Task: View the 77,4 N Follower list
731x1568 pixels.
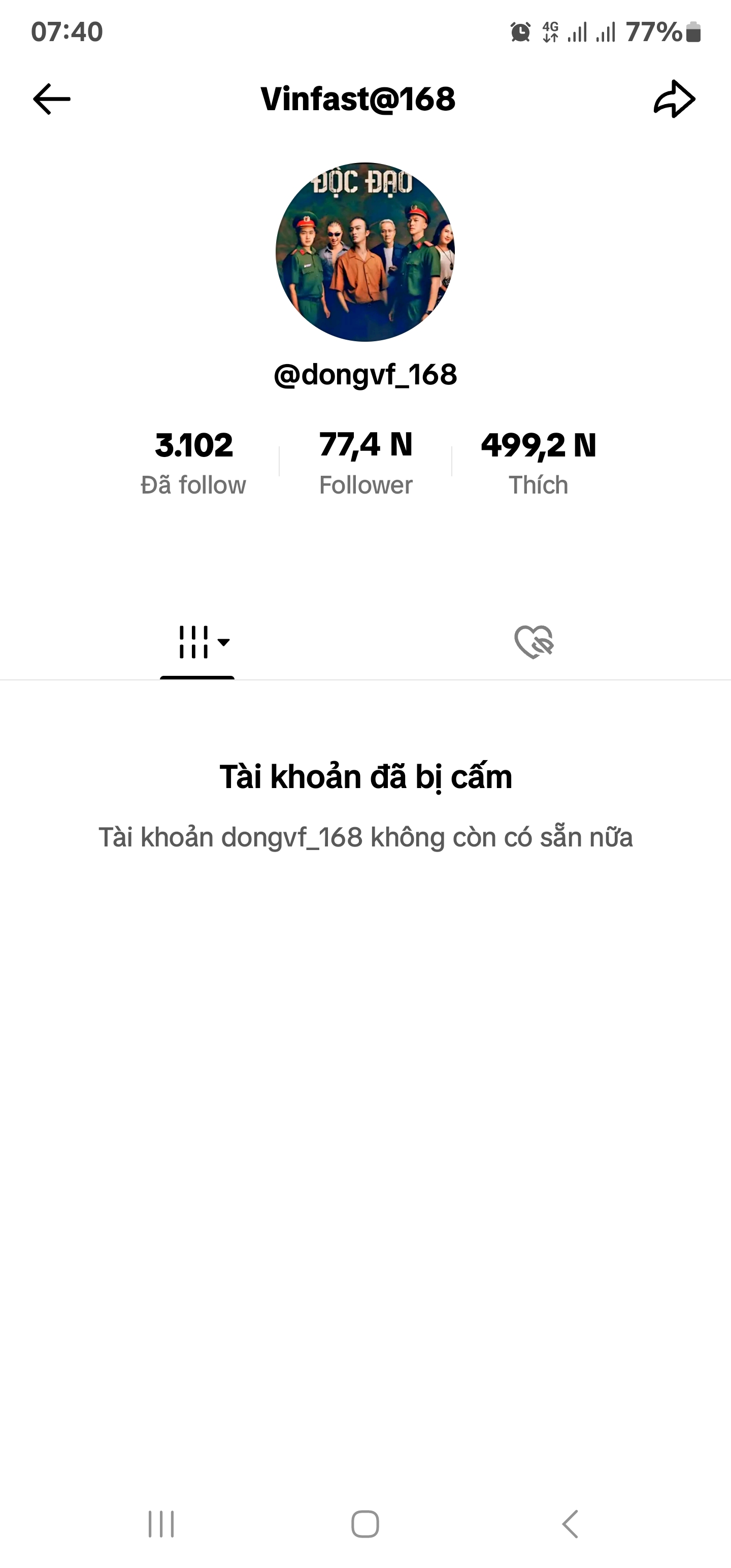Action: coord(365,462)
